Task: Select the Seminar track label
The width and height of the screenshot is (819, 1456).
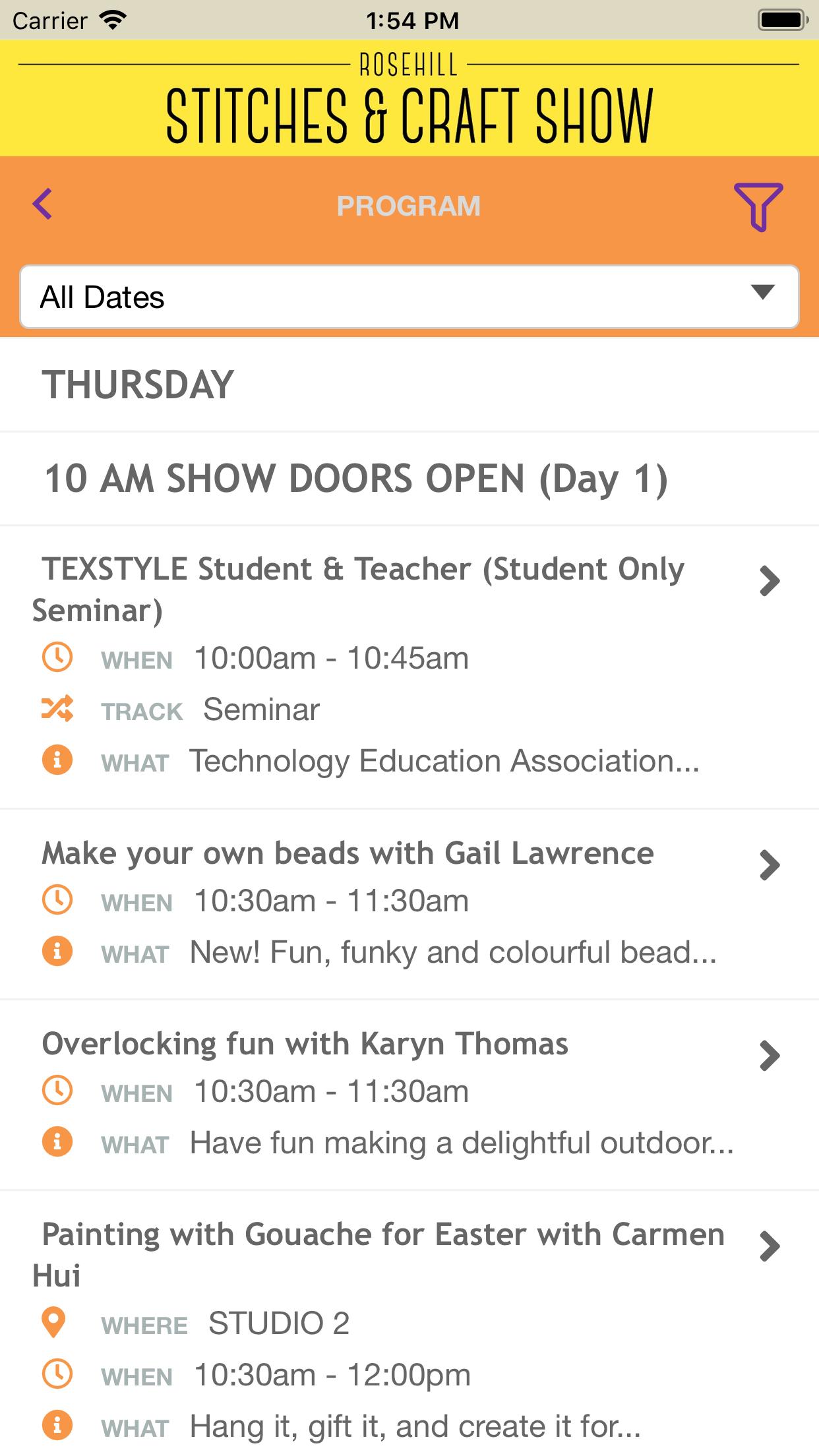Action: click(x=261, y=710)
